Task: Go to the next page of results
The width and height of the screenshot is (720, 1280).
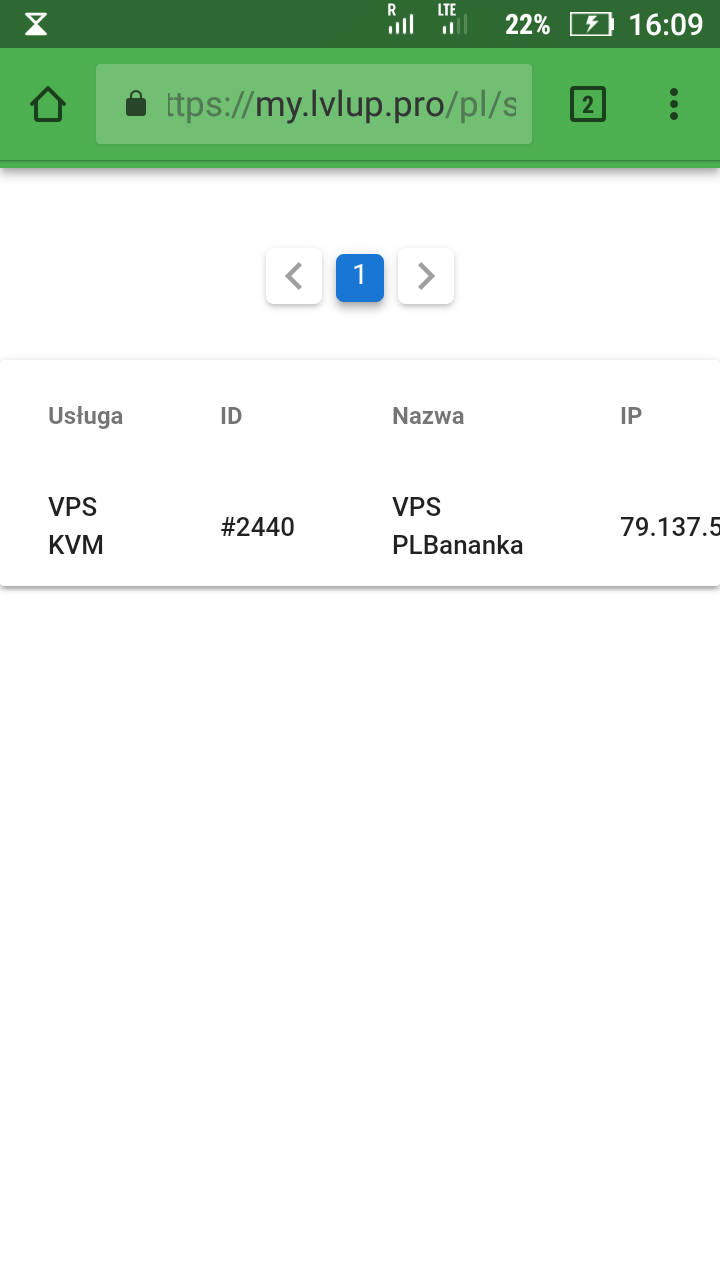Action: (x=426, y=276)
